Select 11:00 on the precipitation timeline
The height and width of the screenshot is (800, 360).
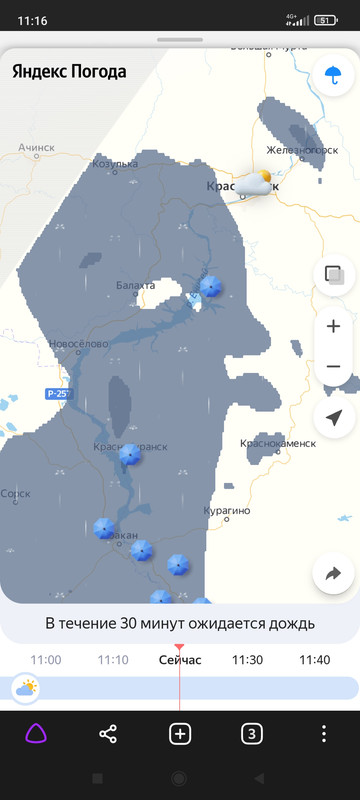pos(46,660)
